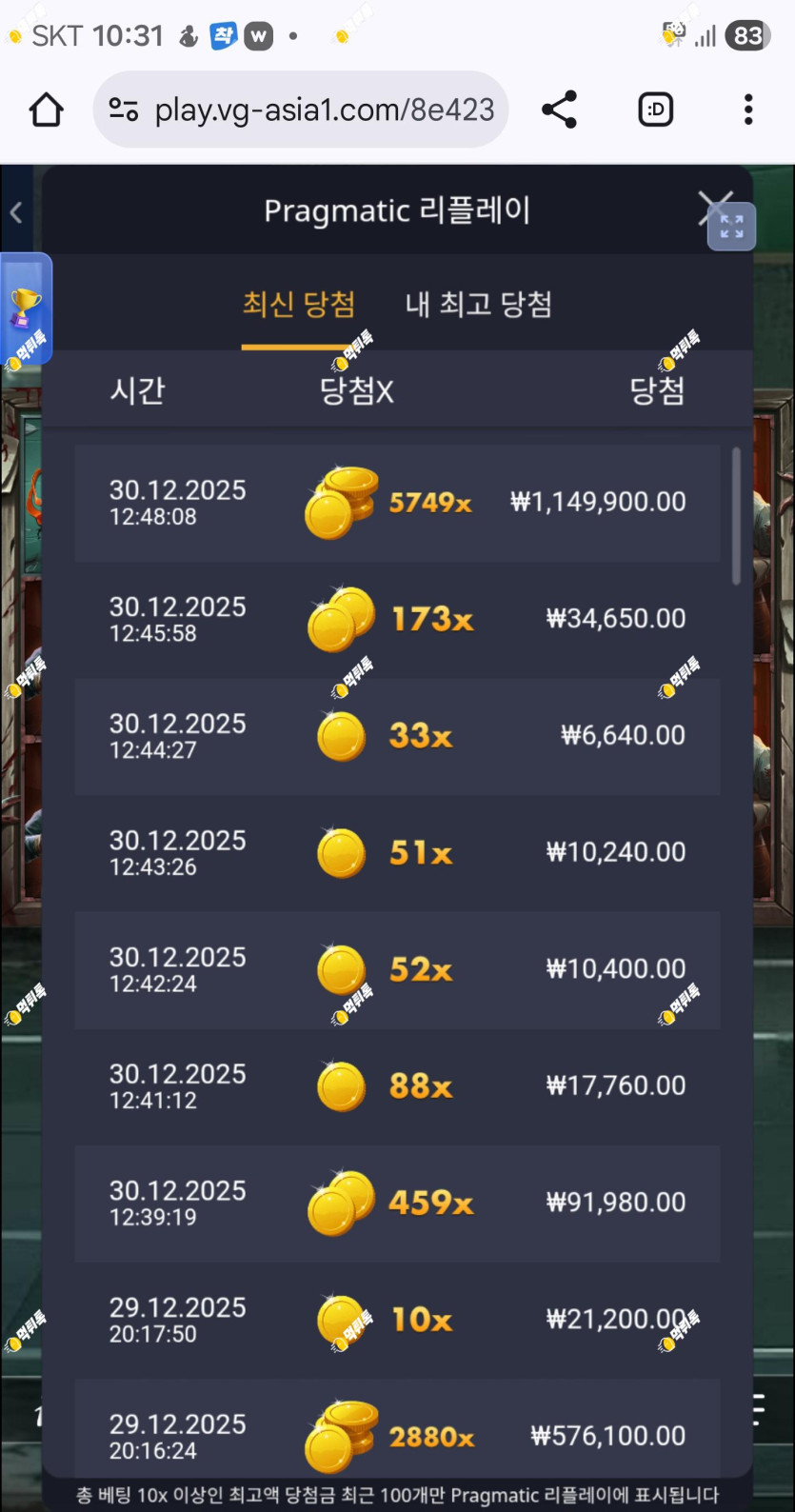Open the 173x win replay at 12:45:58

(x=397, y=620)
